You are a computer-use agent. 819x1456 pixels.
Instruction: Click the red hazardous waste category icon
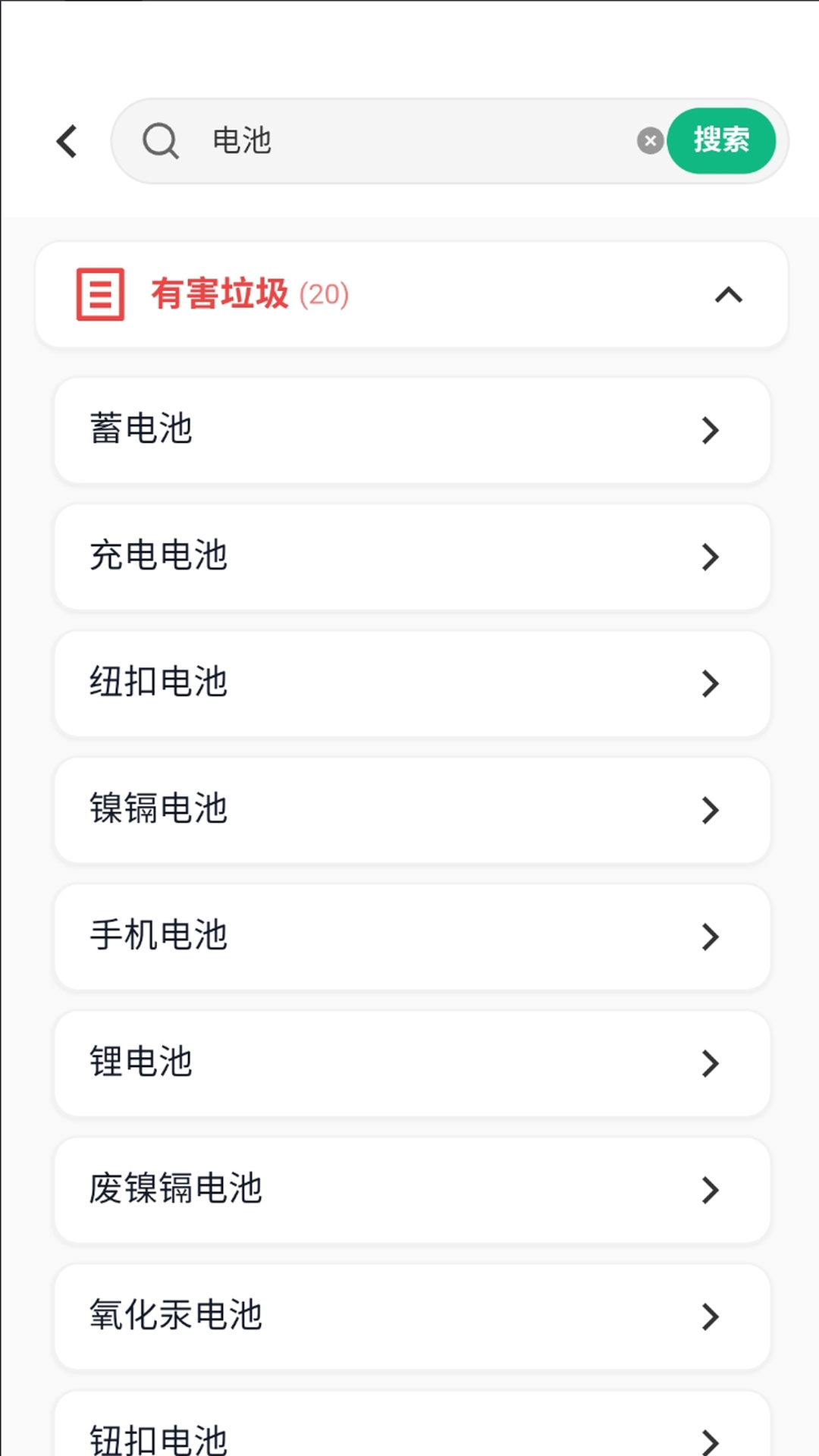tap(99, 295)
